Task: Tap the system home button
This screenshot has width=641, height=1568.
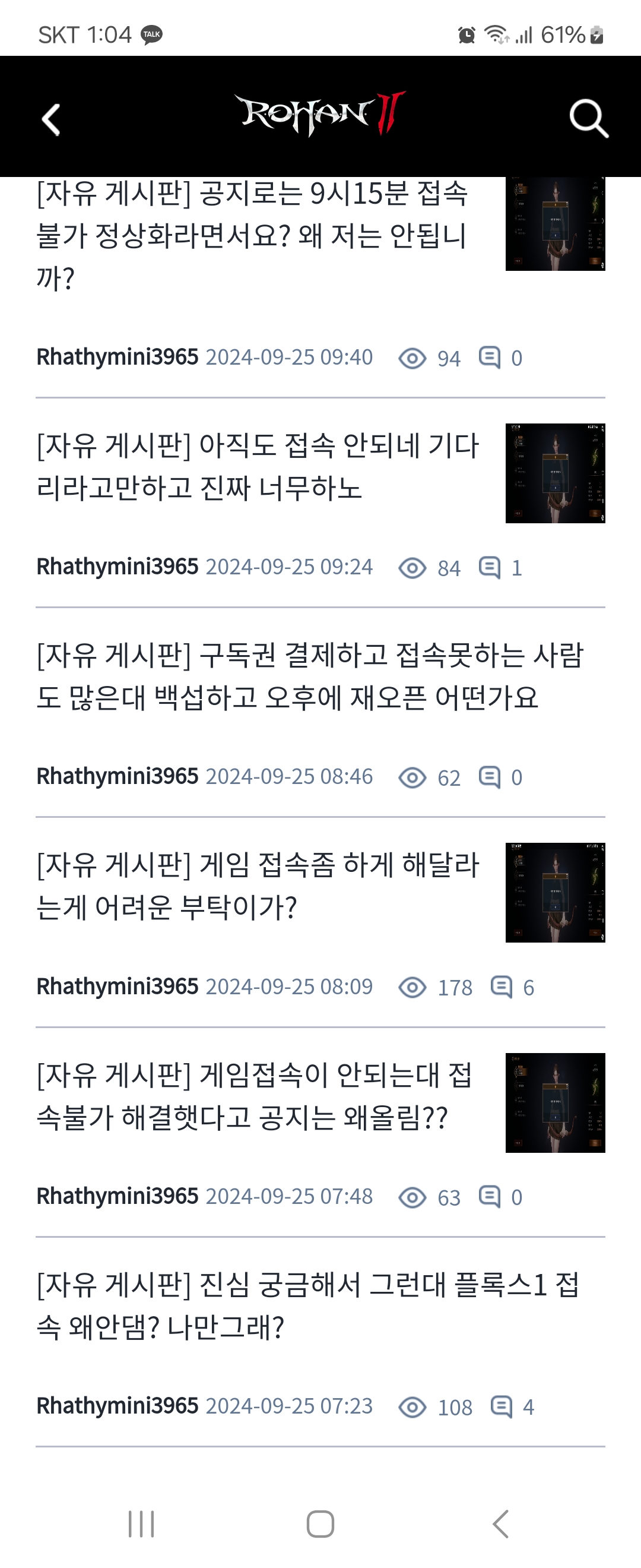Action: coord(320,1524)
